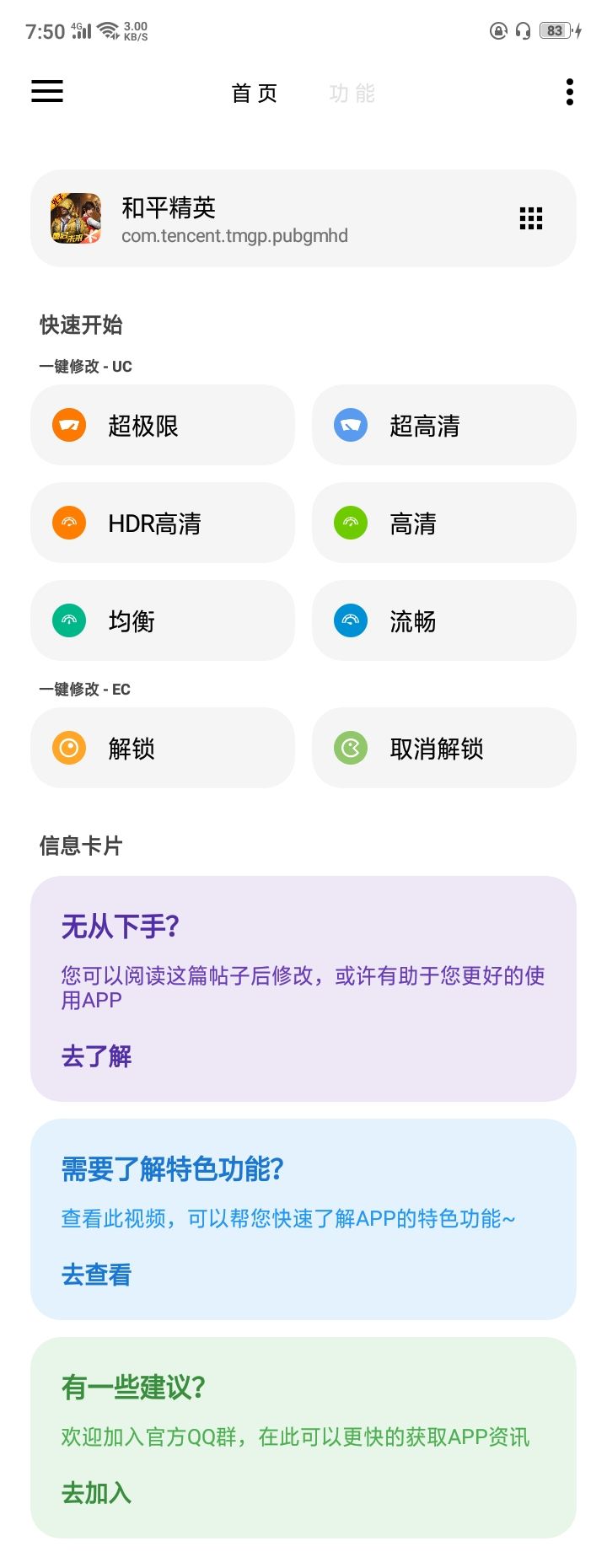Screen dimensions: 607x1568
Task: Apply the 流畅 performance mode
Action: click(x=444, y=620)
